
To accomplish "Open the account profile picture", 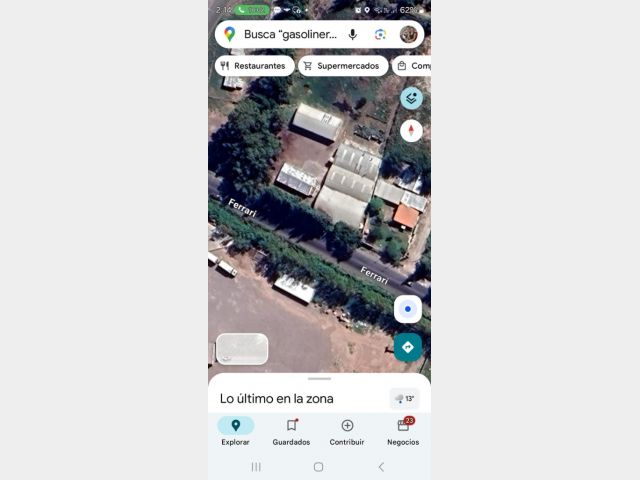I will pos(408,35).
